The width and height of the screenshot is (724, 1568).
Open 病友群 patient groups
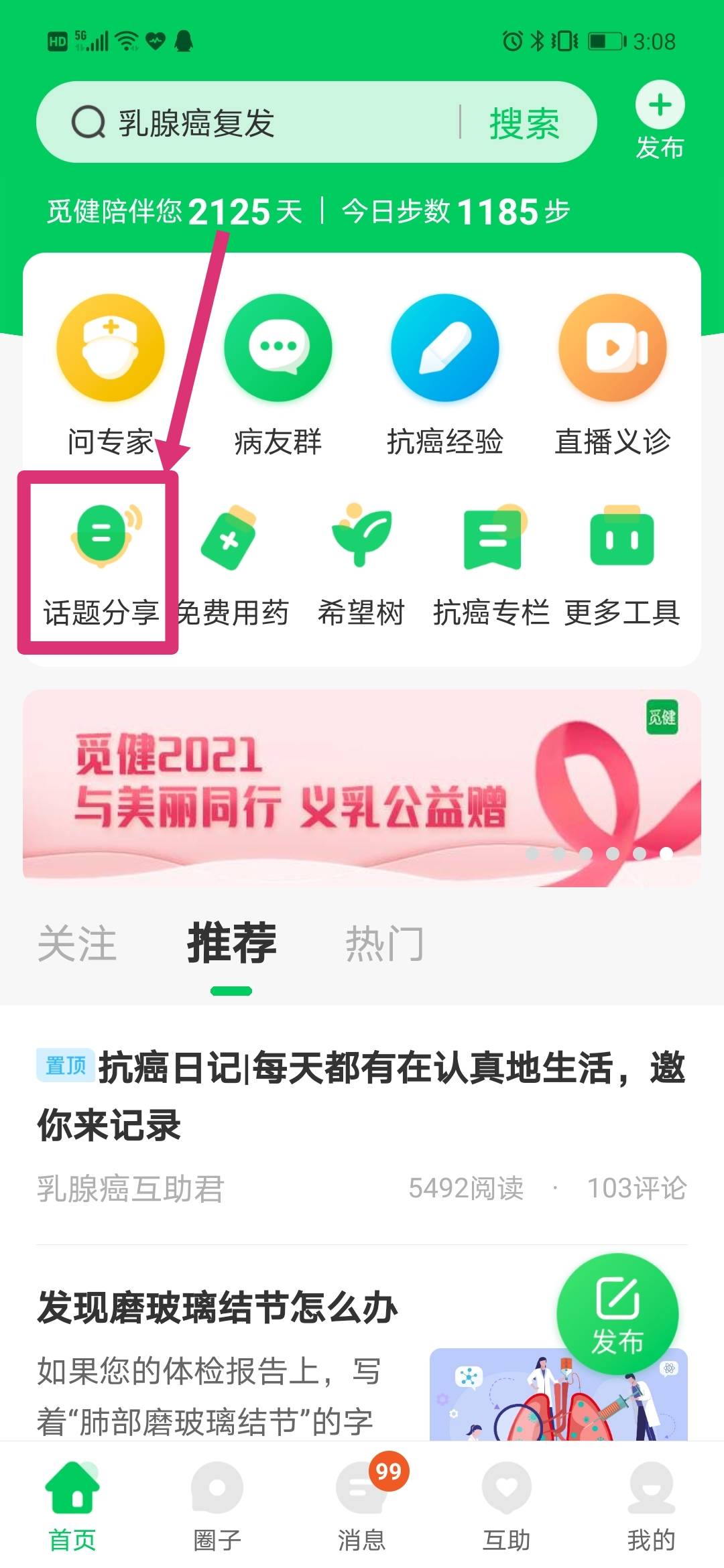click(x=278, y=375)
